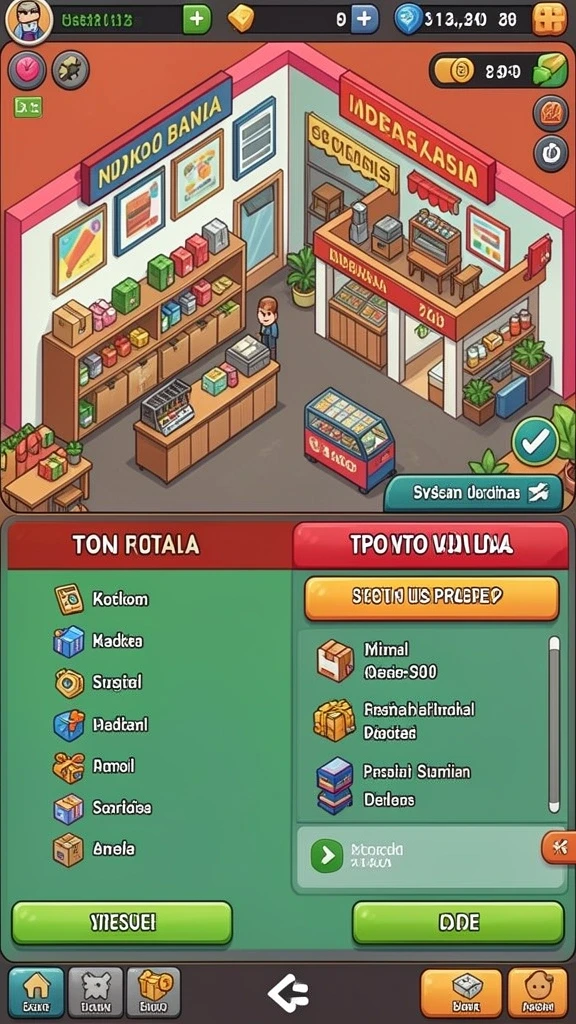Tap the blue plus button to add gold
576x1024 pixels.
point(364,20)
